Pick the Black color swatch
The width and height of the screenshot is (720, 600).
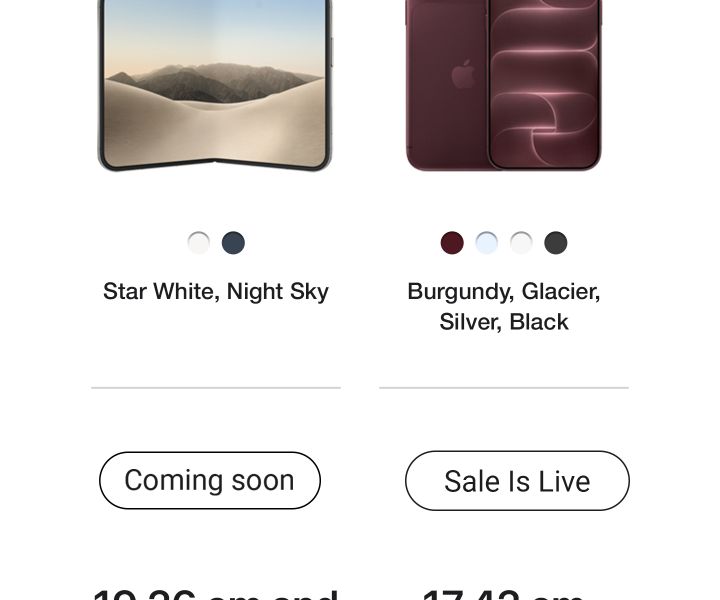[x=556, y=243]
